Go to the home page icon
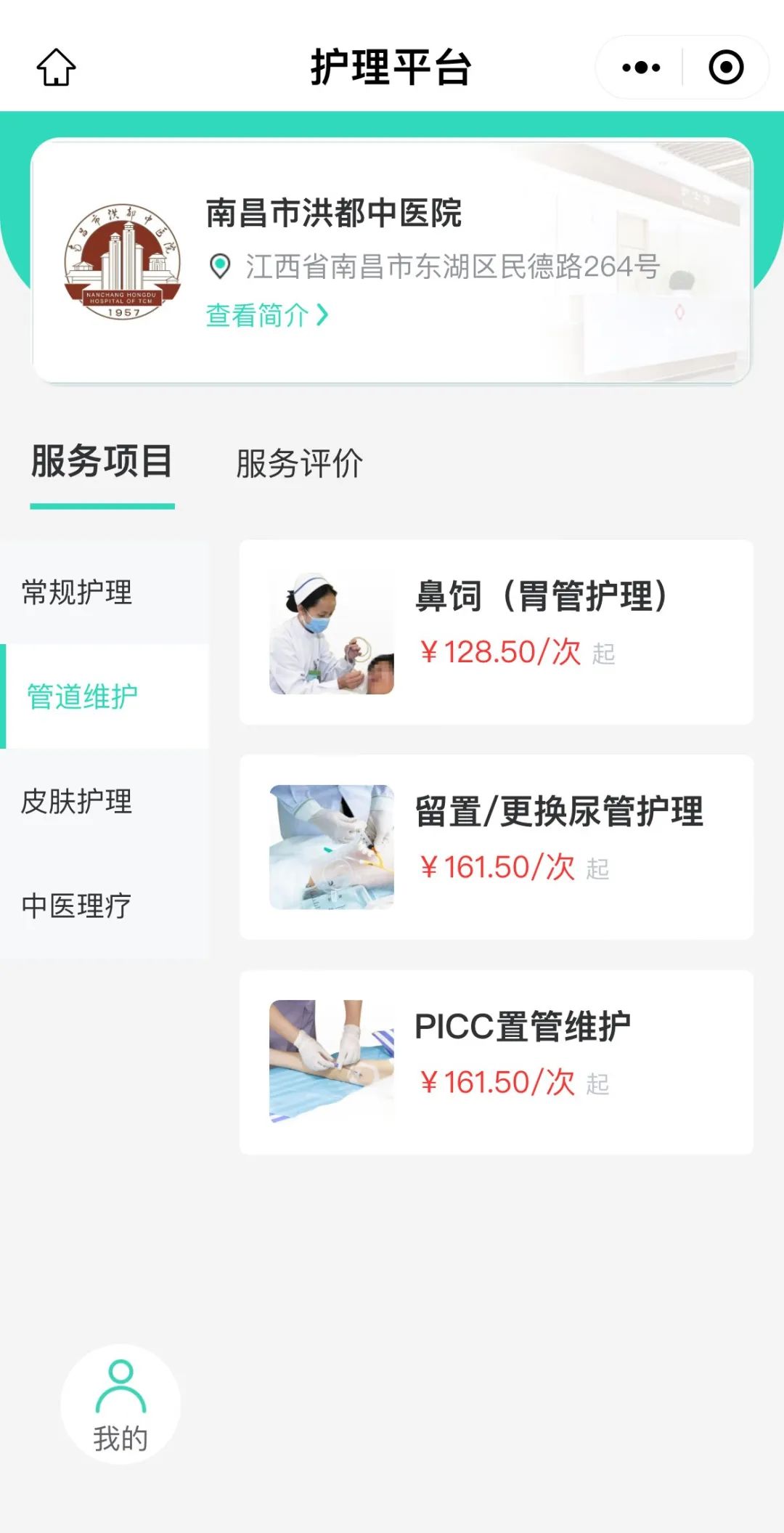This screenshot has height=1533, width=784. (56, 68)
